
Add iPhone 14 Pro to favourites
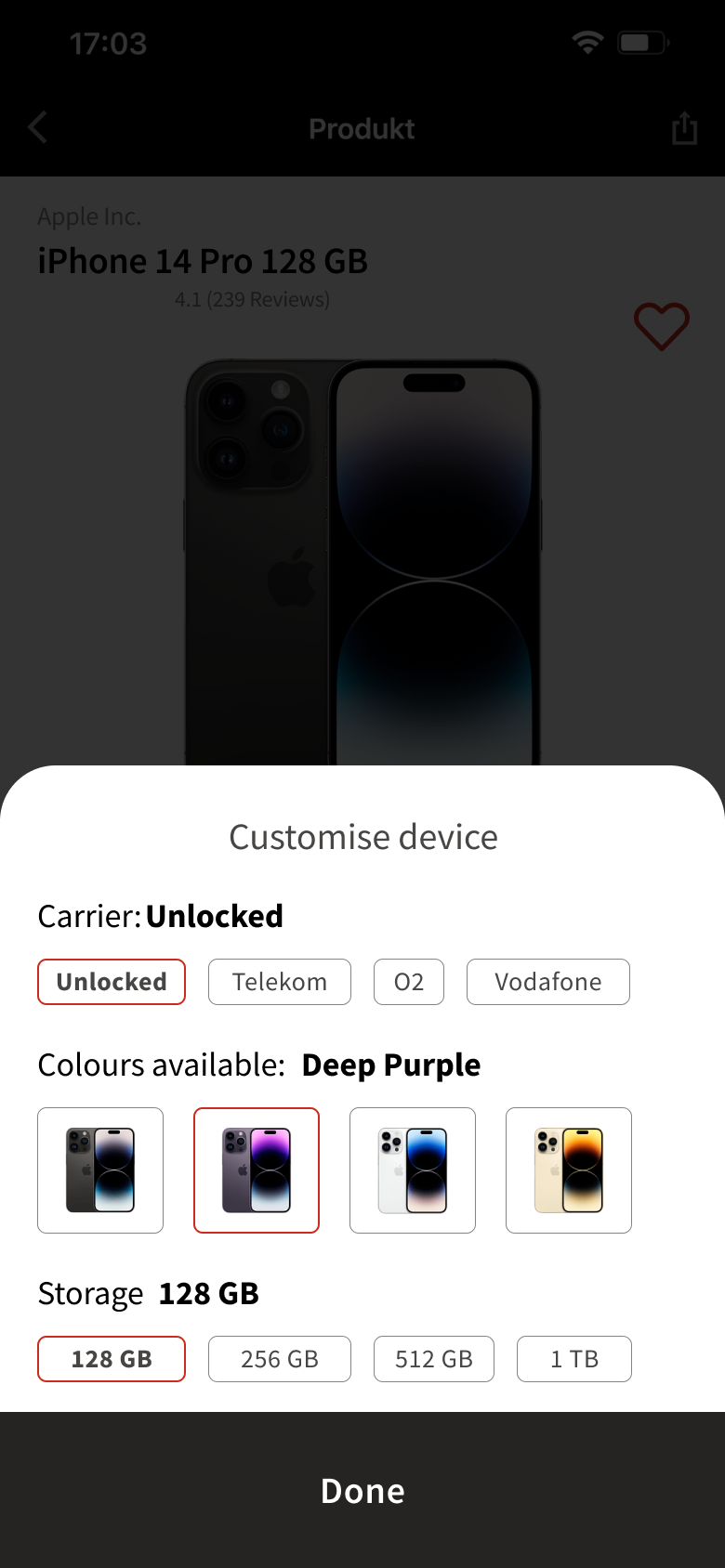click(x=661, y=327)
